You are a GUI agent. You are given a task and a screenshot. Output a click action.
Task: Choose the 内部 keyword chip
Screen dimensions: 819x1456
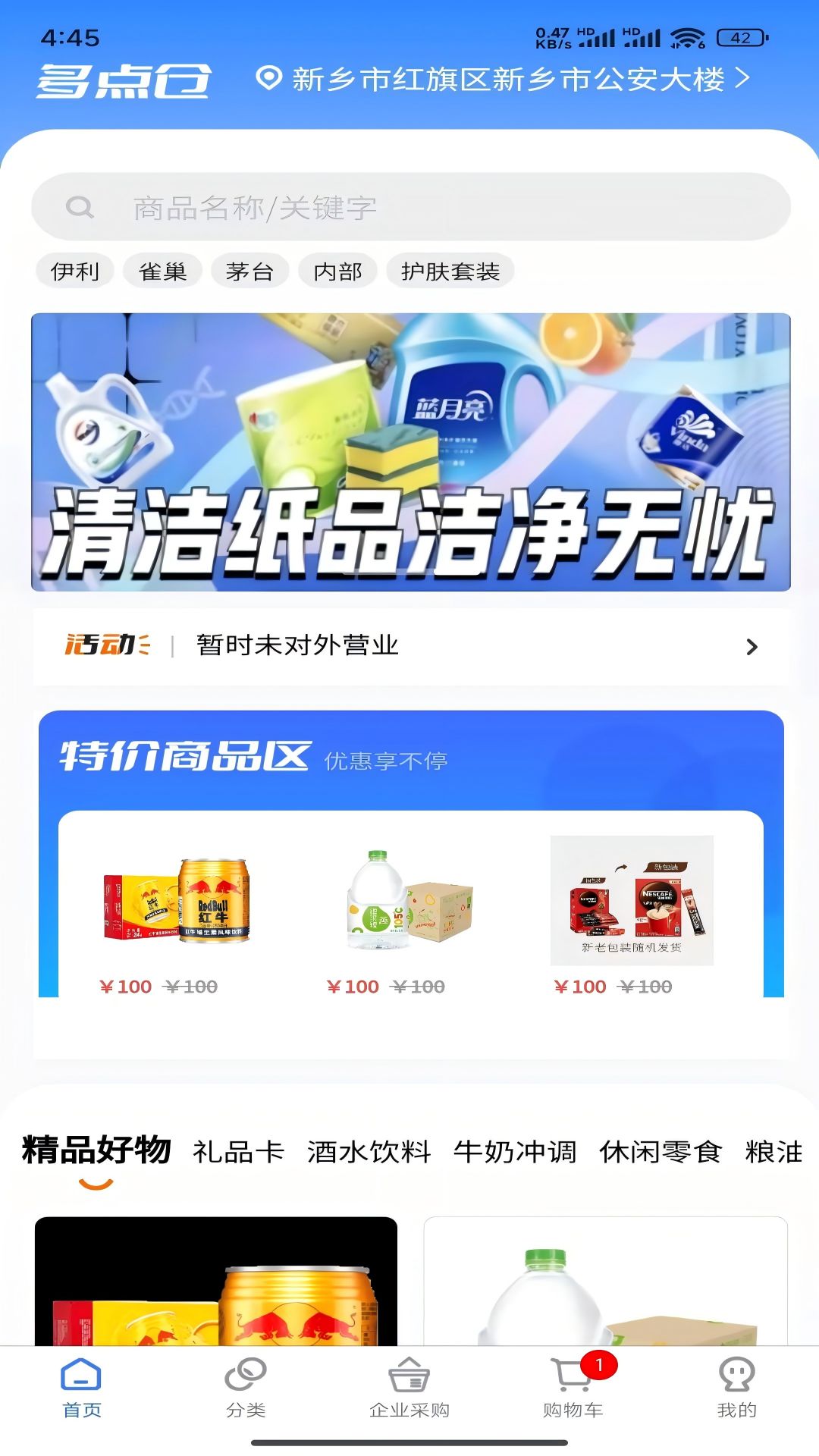337,271
